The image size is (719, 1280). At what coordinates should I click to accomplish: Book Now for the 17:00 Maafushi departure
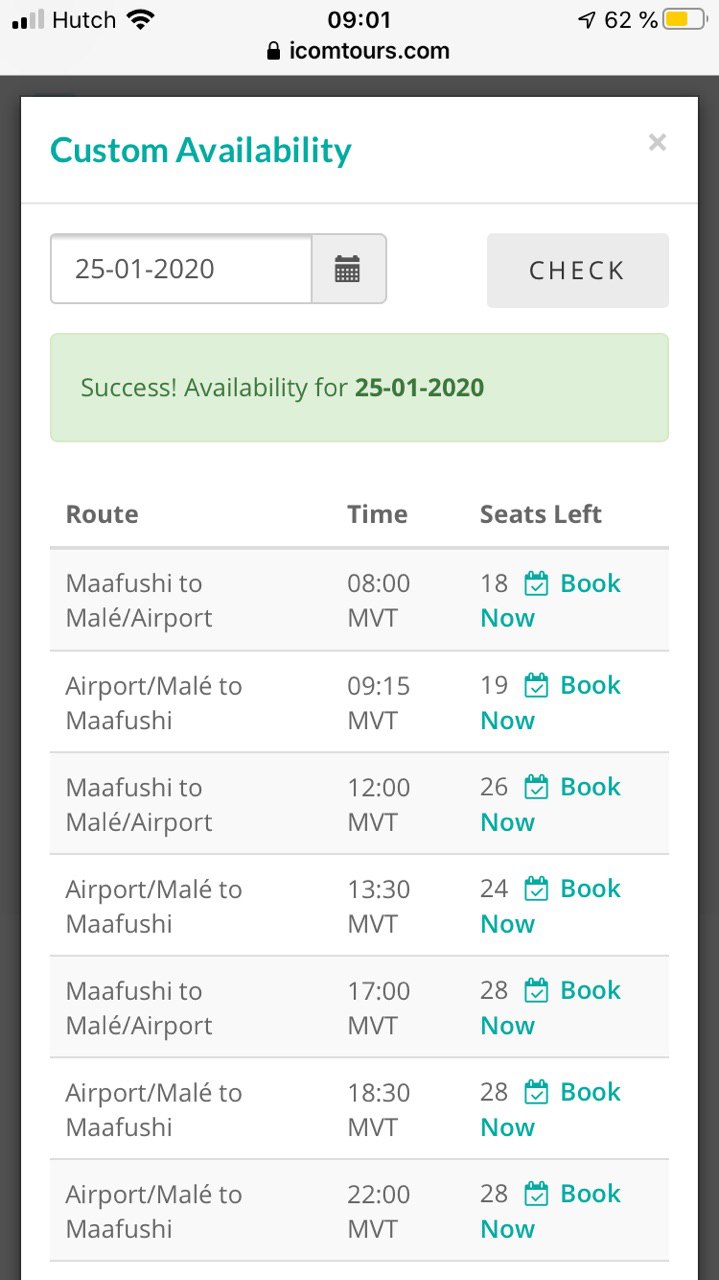coord(551,1008)
